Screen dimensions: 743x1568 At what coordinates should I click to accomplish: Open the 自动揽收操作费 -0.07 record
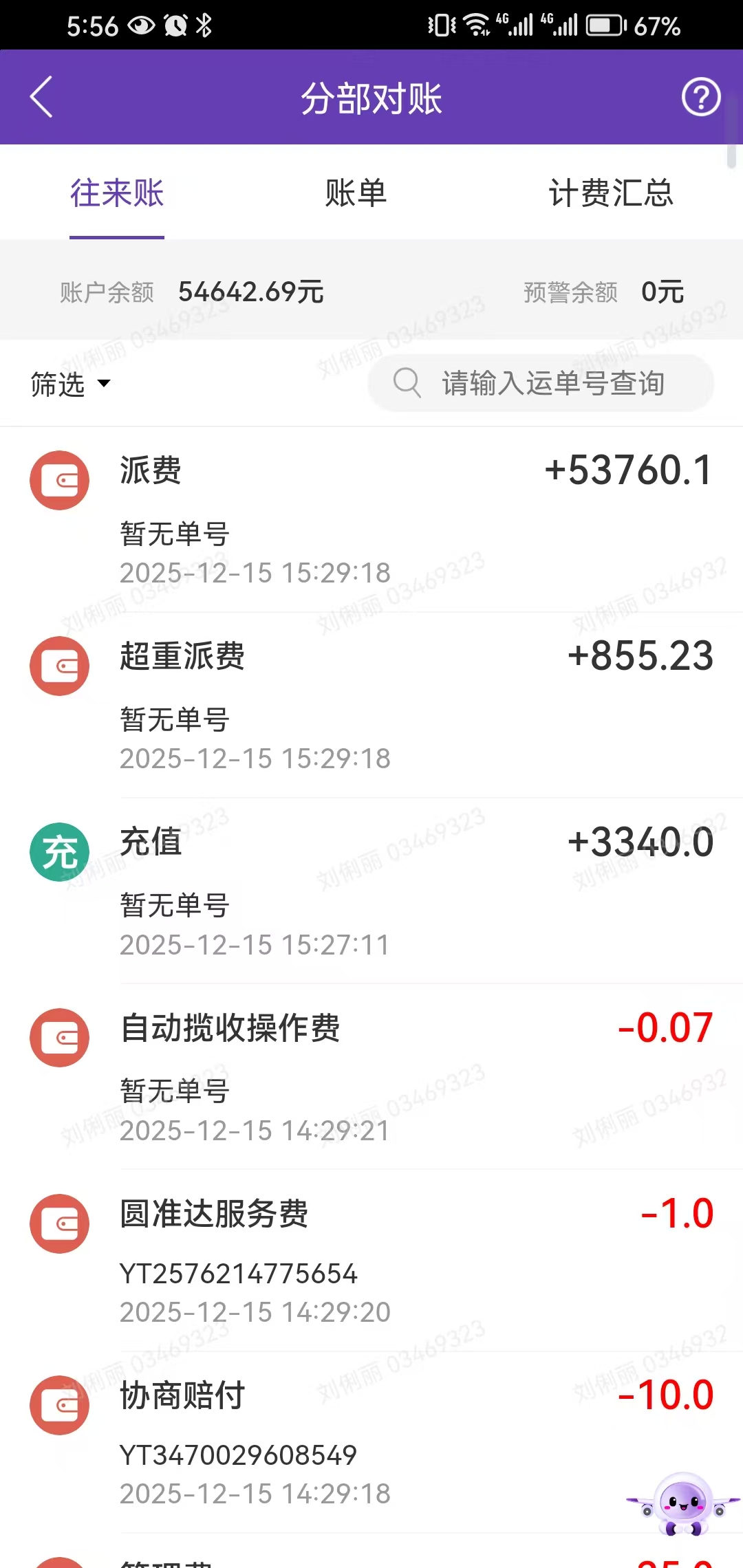371,1077
